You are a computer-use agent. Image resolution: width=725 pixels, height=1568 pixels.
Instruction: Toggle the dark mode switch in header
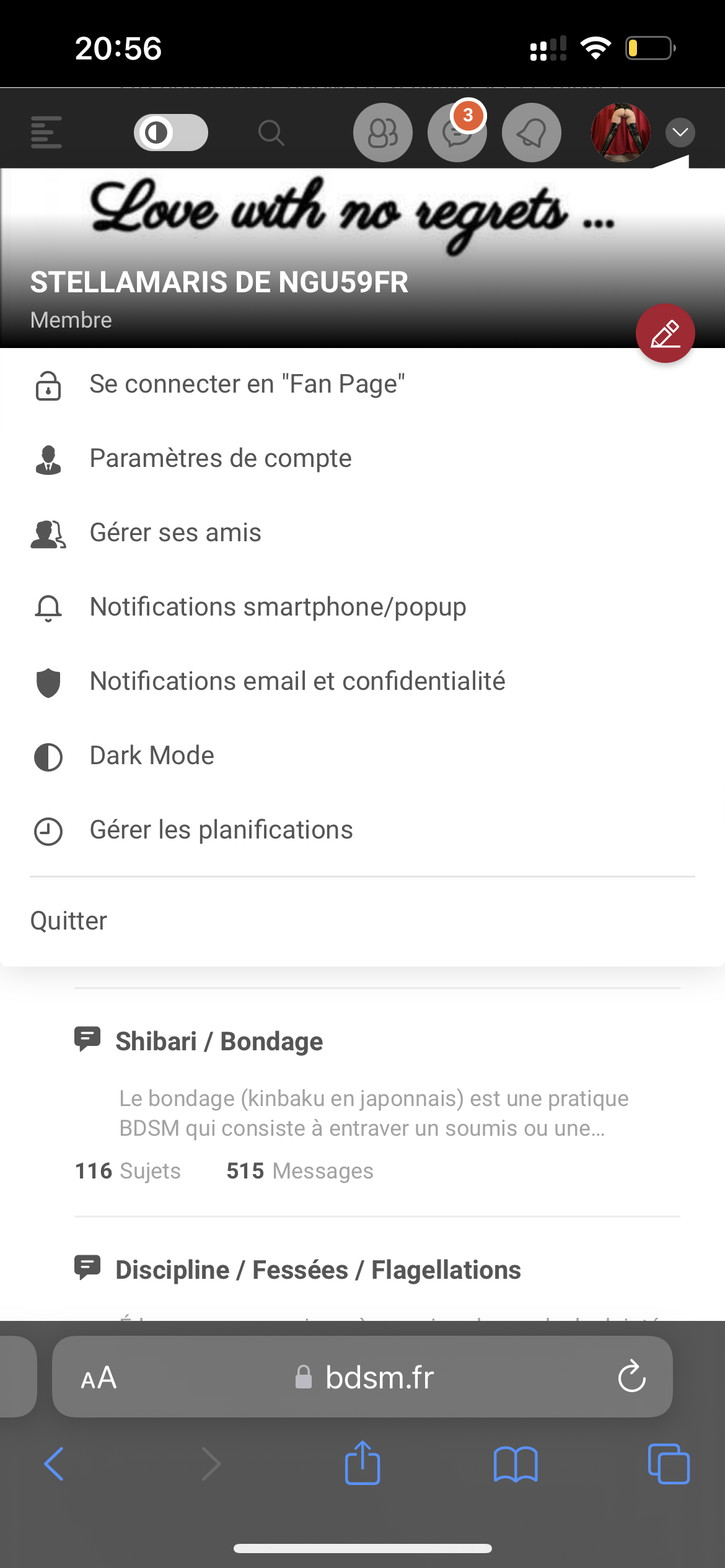point(171,132)
